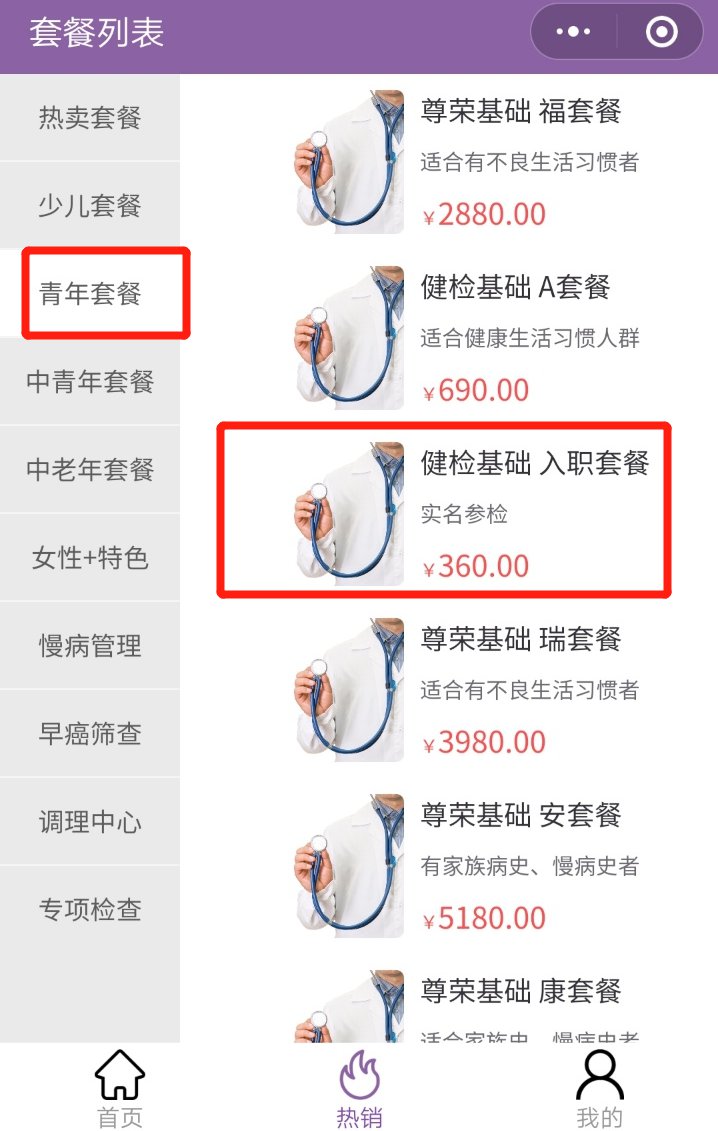Open the 早癌筛查 category
The image size is (718, 1131).
click(x=90, y=734)
